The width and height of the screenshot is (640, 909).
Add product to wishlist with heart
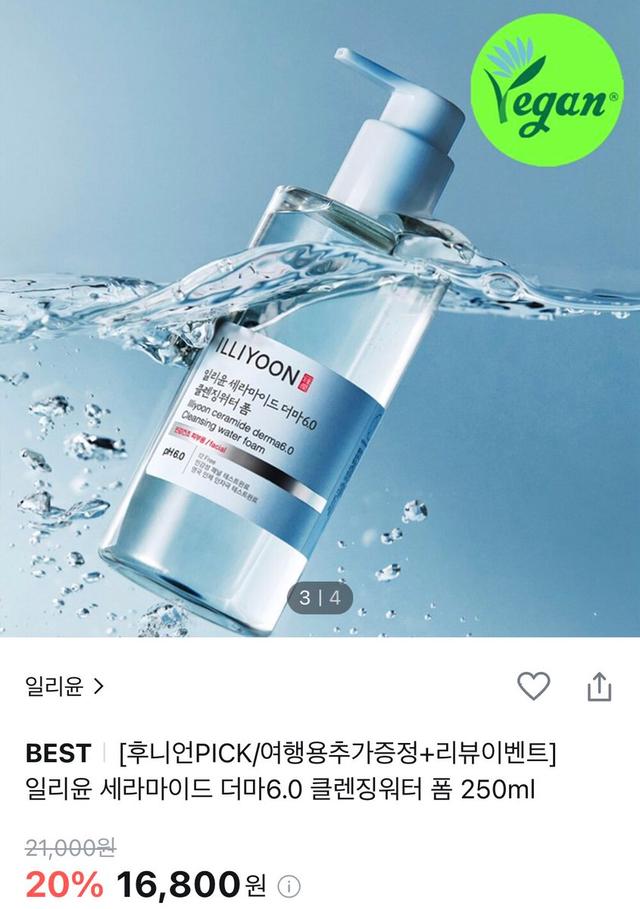pyautogui.click(x=535, y=686)
